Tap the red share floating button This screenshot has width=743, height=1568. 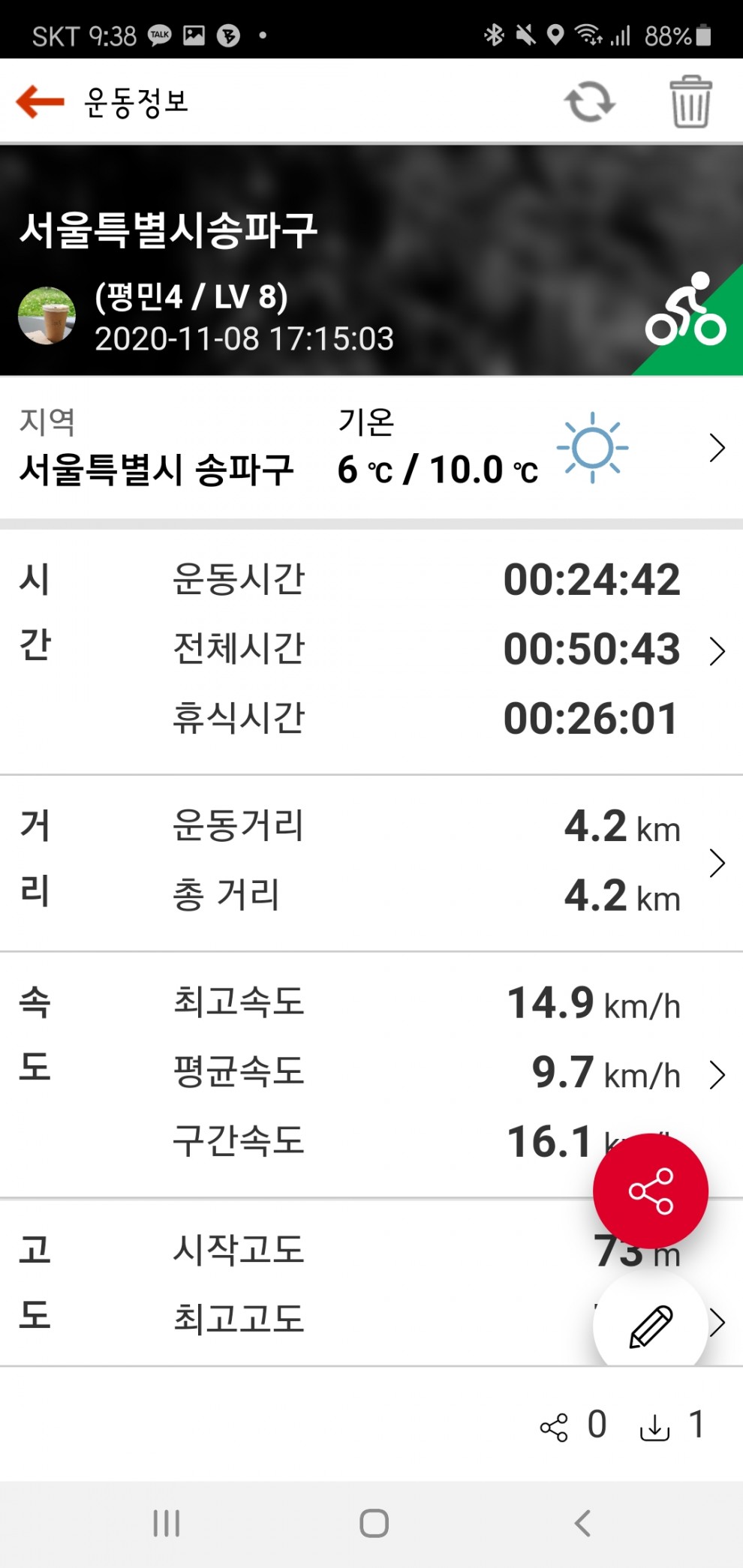651,1191
